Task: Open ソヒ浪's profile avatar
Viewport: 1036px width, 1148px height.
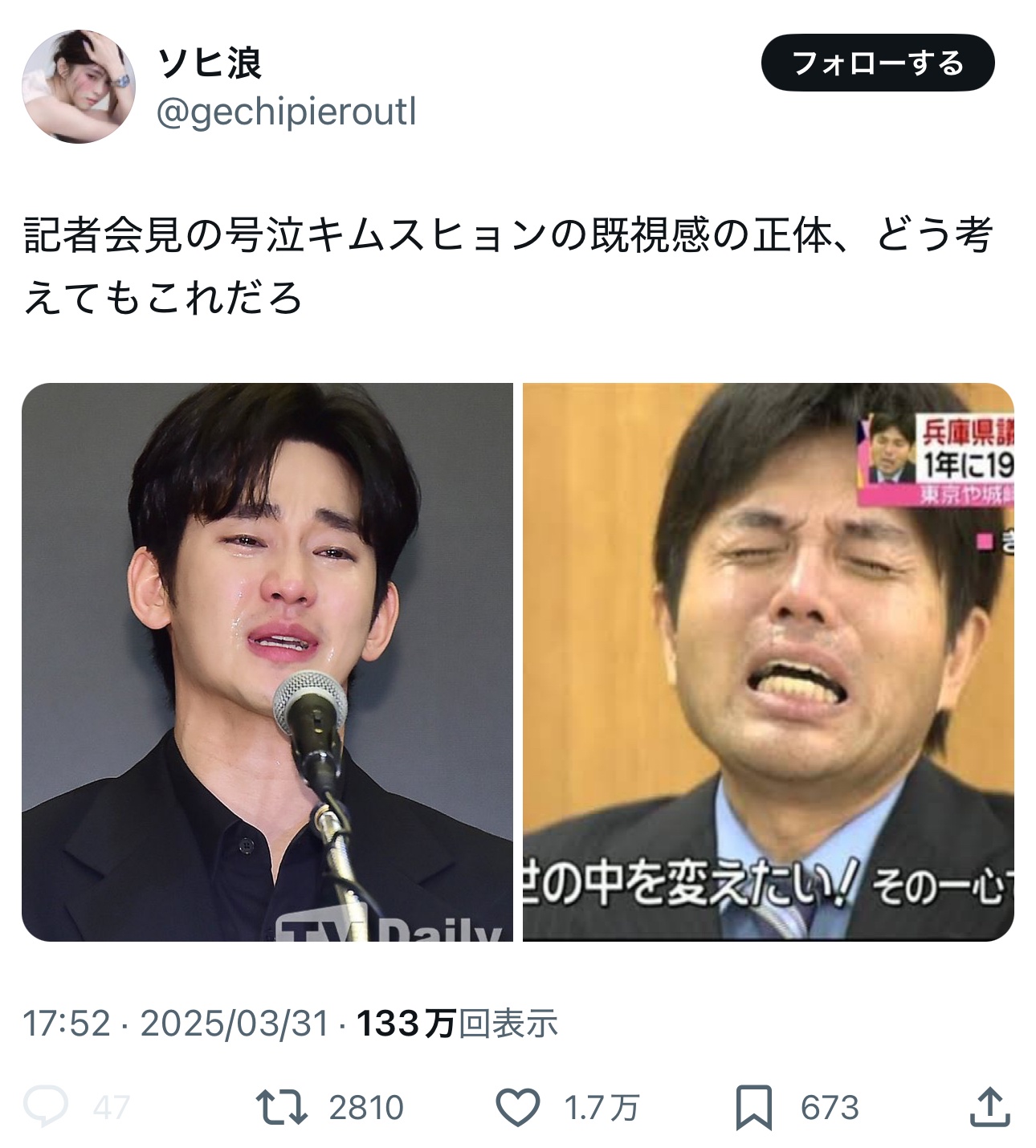Action: tap(78, 87)
